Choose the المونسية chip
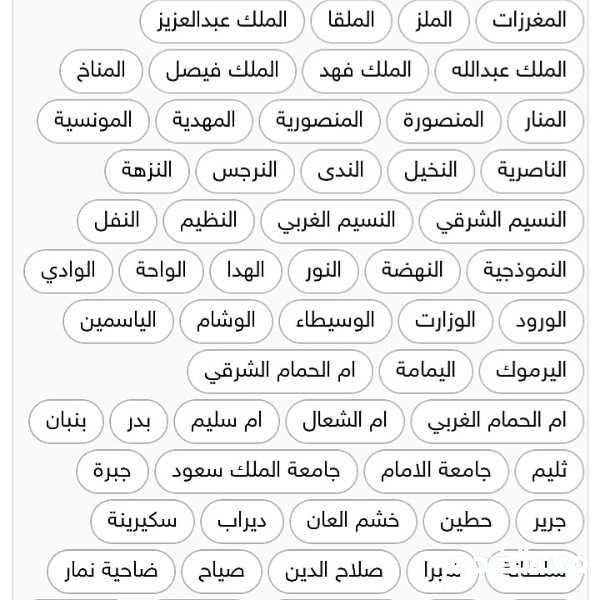 (92, 120)
